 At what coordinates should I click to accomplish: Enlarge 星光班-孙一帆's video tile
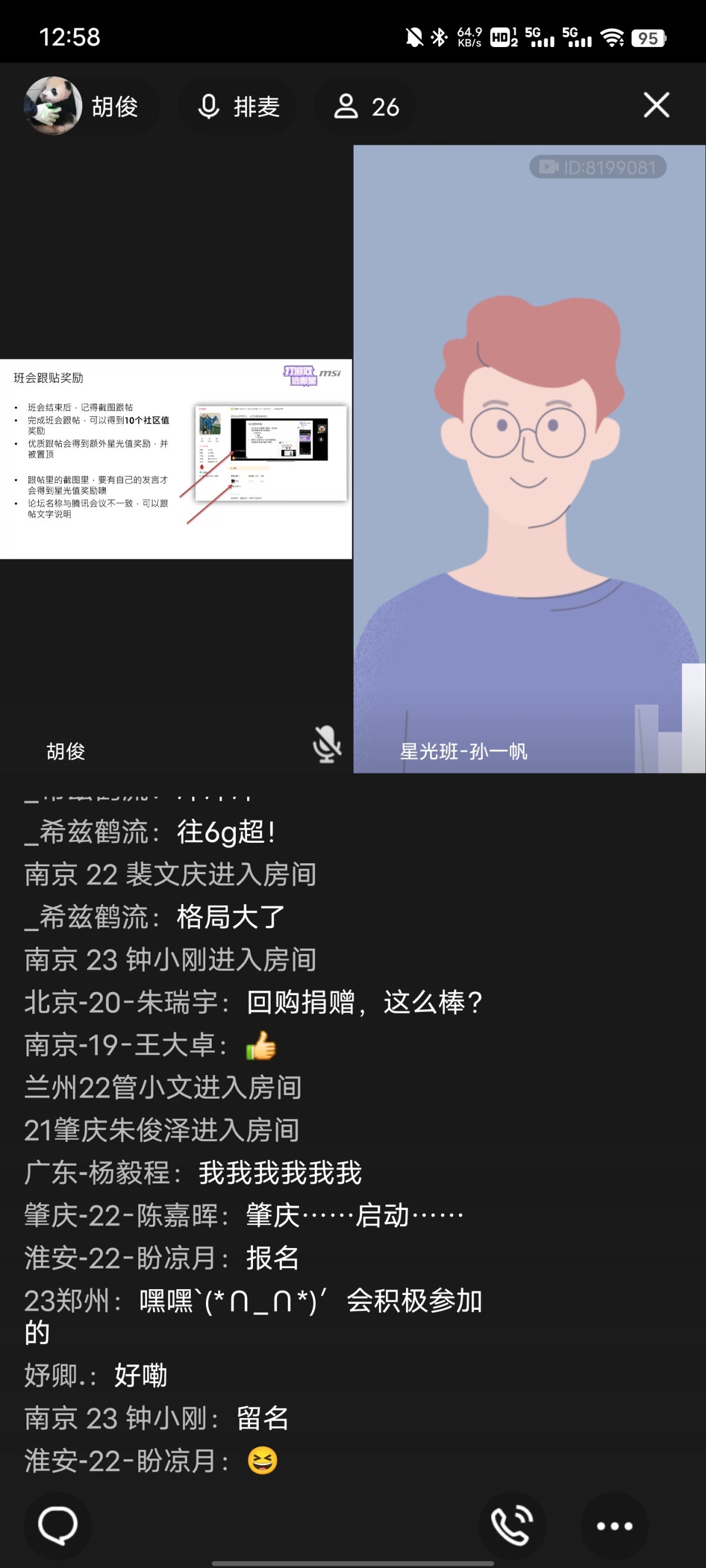(x=529, y=458)
